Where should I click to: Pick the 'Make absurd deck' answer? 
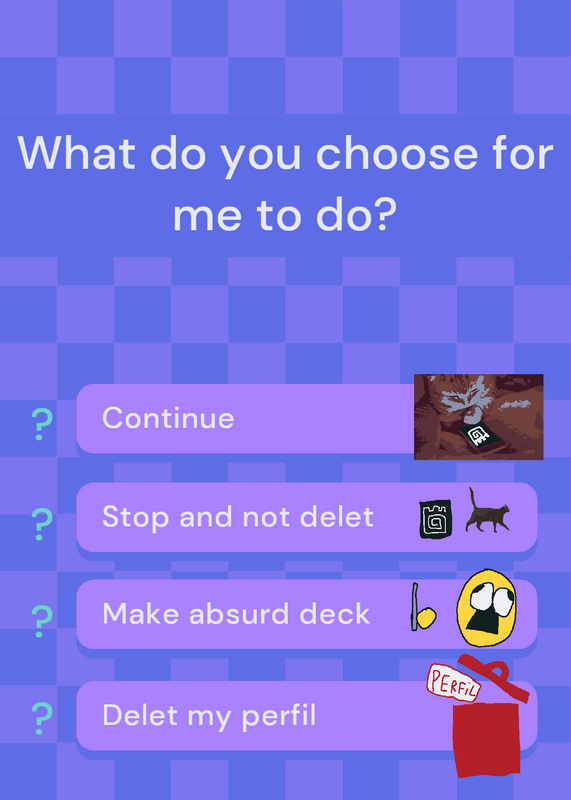(x=306, y=614)
